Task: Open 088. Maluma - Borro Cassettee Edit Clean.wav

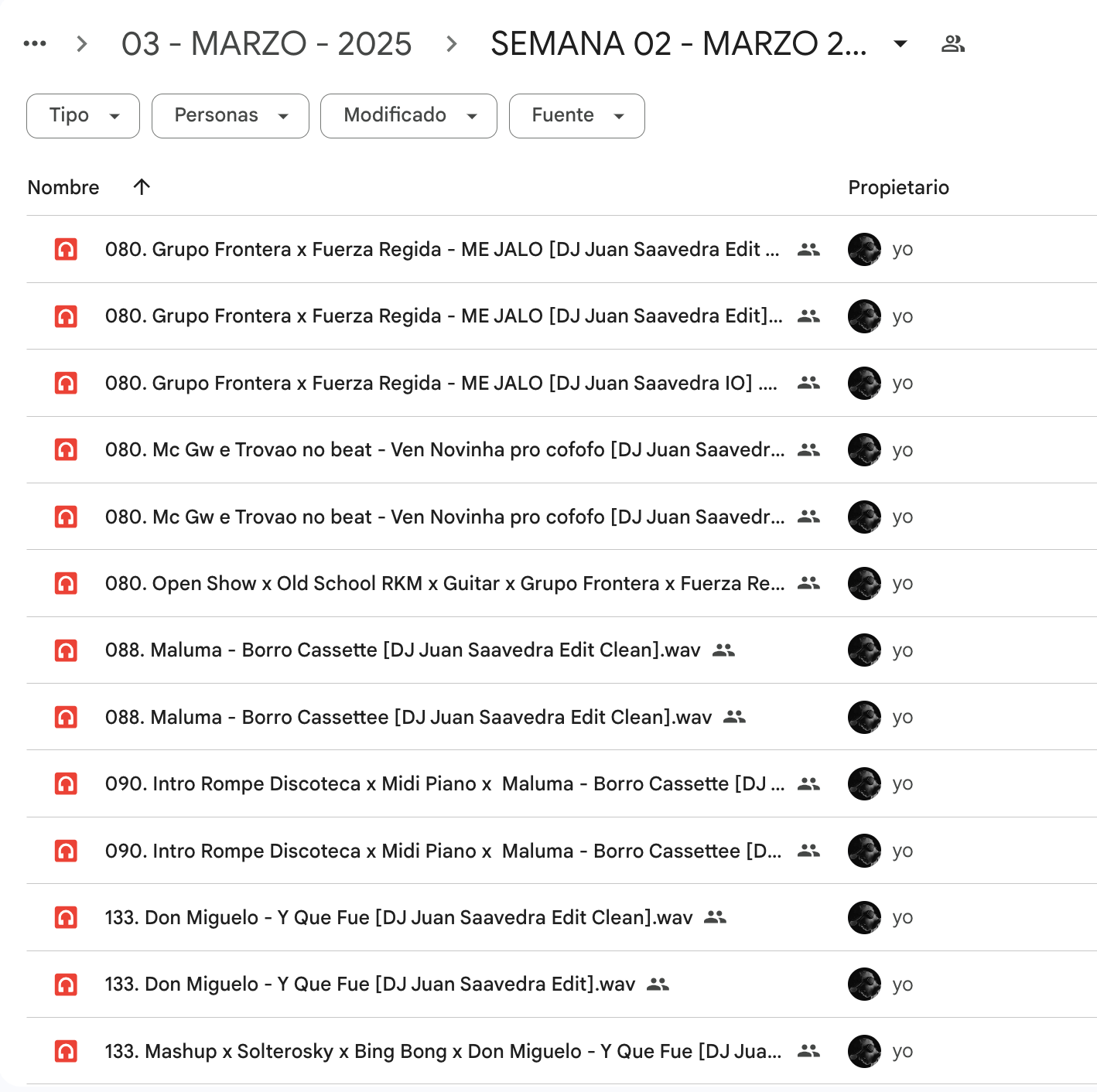Action: click(408, 717)
